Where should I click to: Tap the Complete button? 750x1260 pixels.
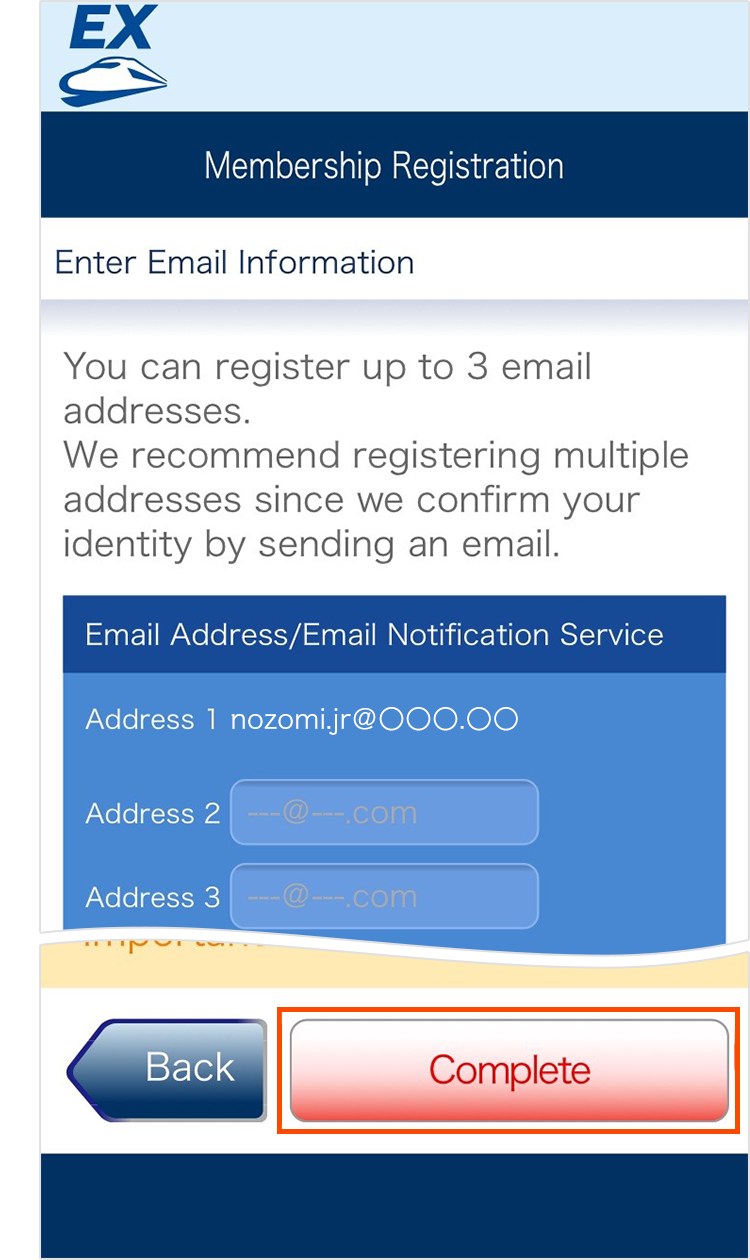pos(509,1070)
